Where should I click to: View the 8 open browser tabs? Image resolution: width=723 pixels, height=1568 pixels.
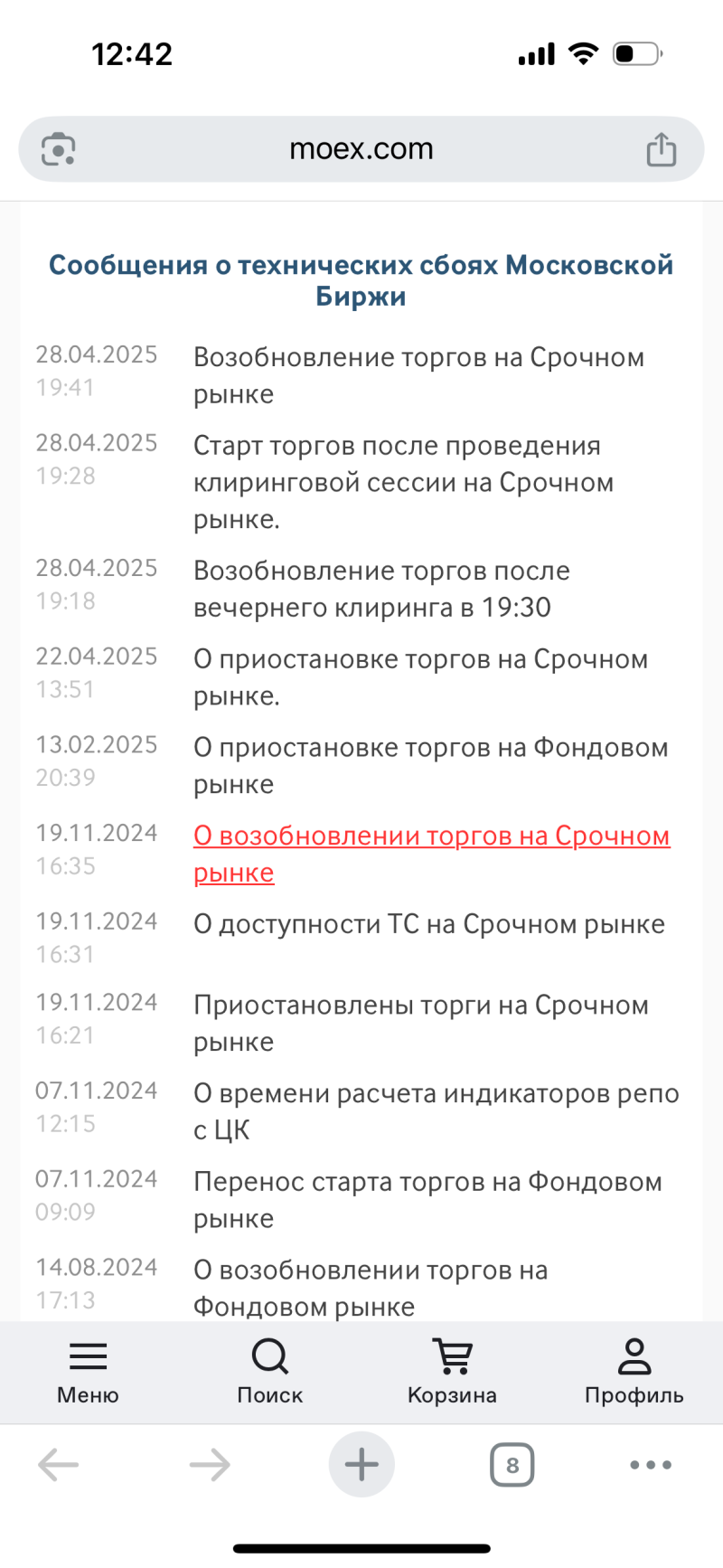click(512, 1465)
